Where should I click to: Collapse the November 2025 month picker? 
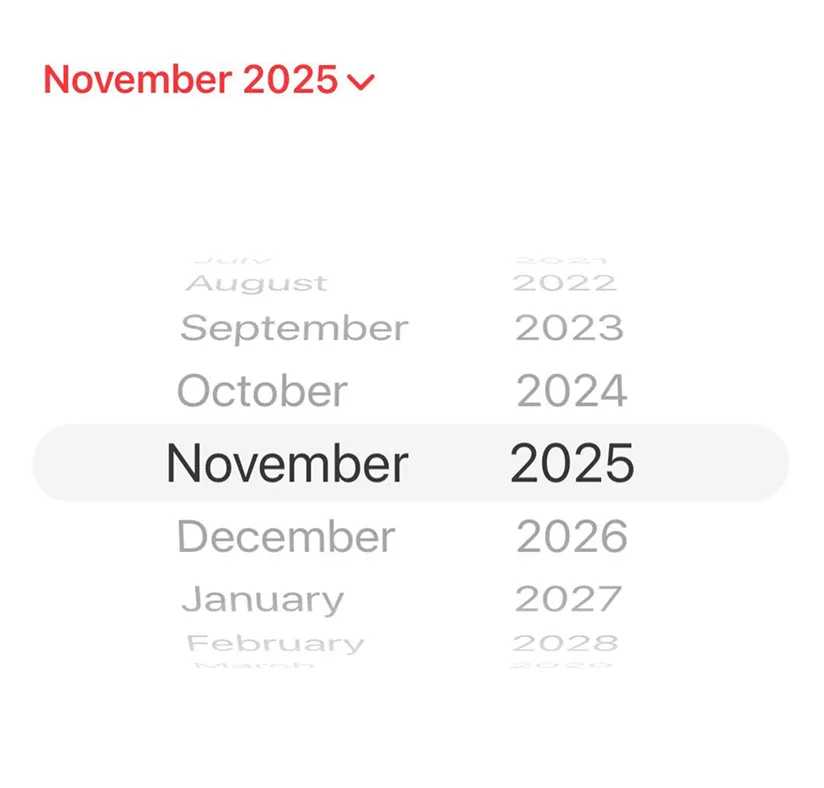(208, 79)
